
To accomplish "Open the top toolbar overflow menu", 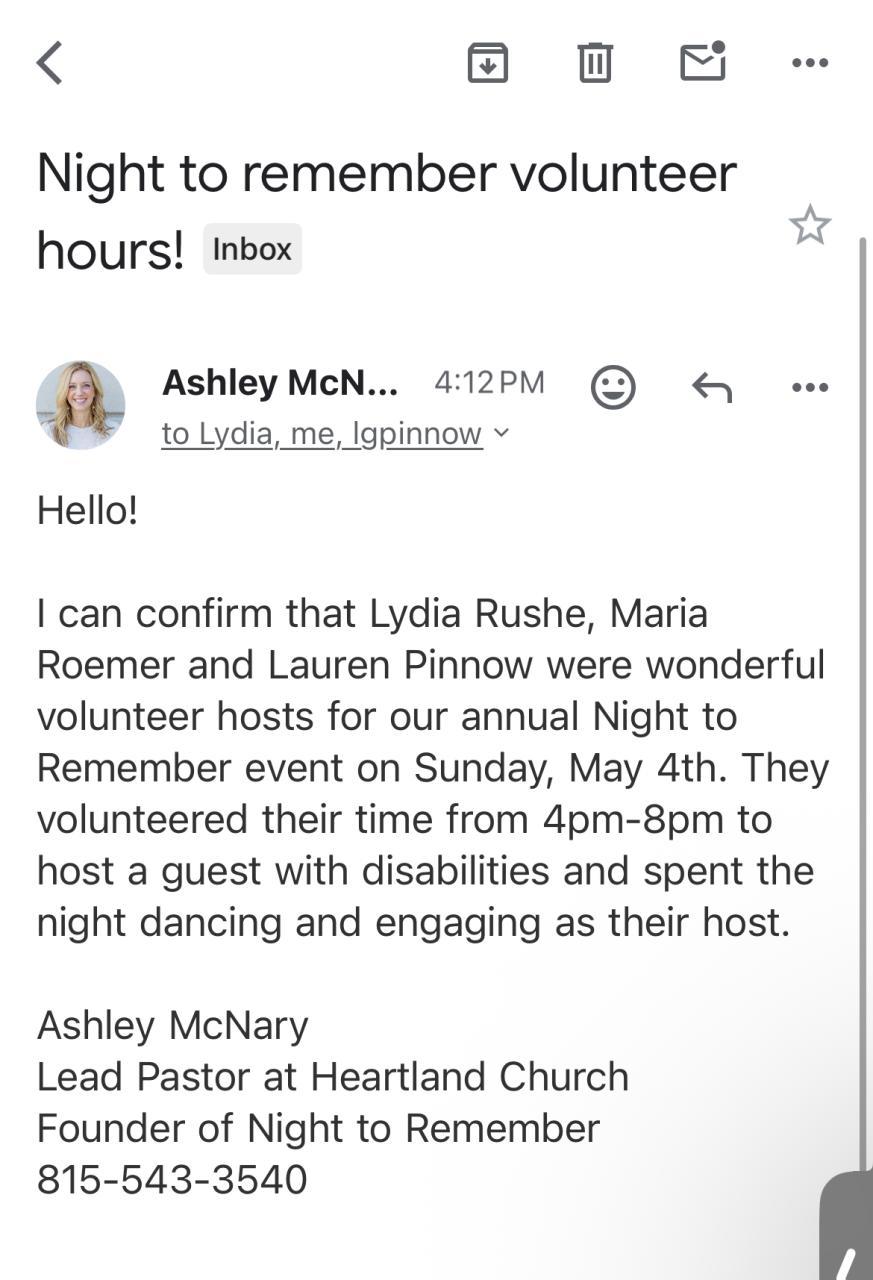I will [809, 63].
